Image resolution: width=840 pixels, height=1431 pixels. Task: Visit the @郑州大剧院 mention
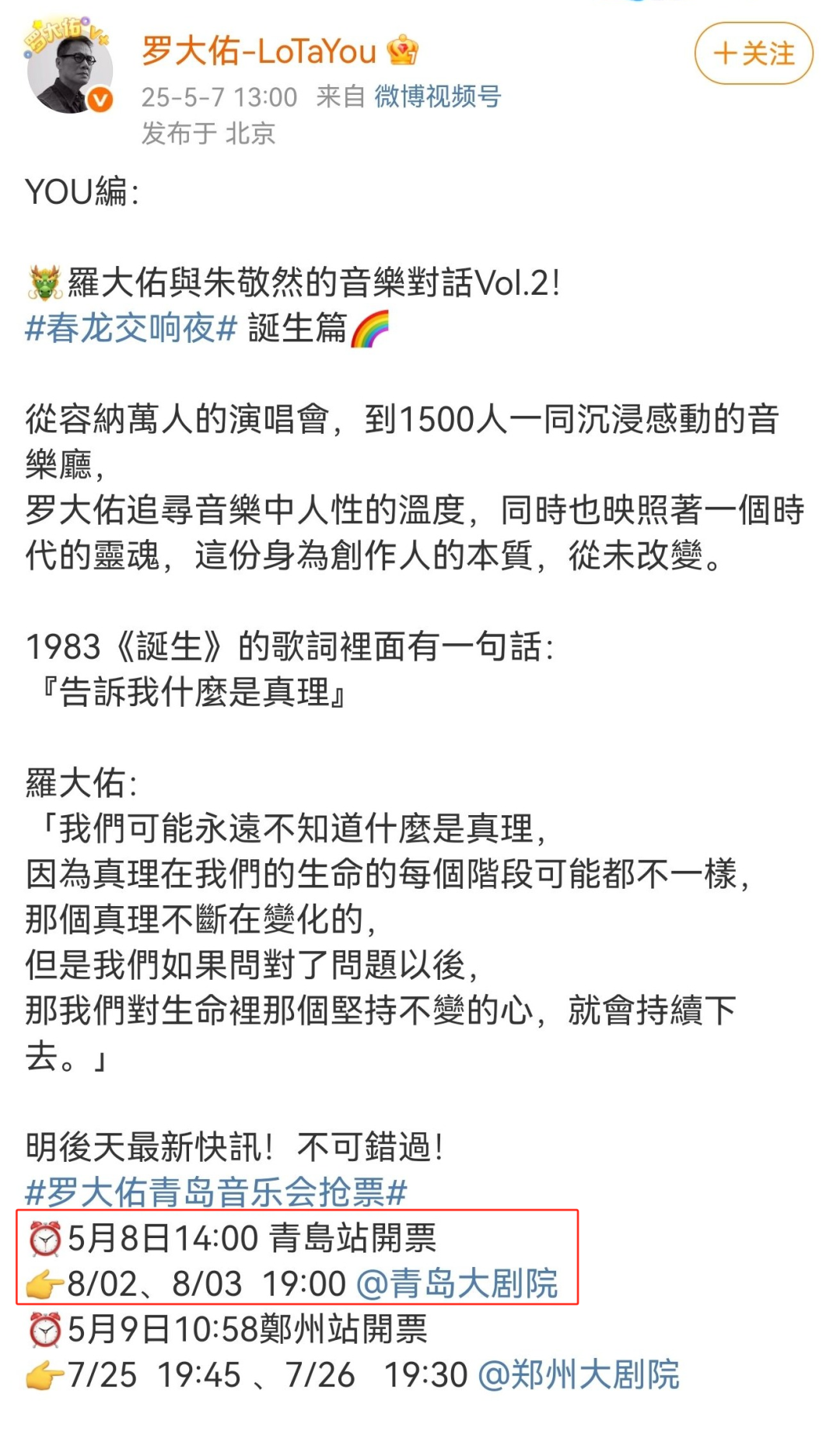click(579, 1374)
